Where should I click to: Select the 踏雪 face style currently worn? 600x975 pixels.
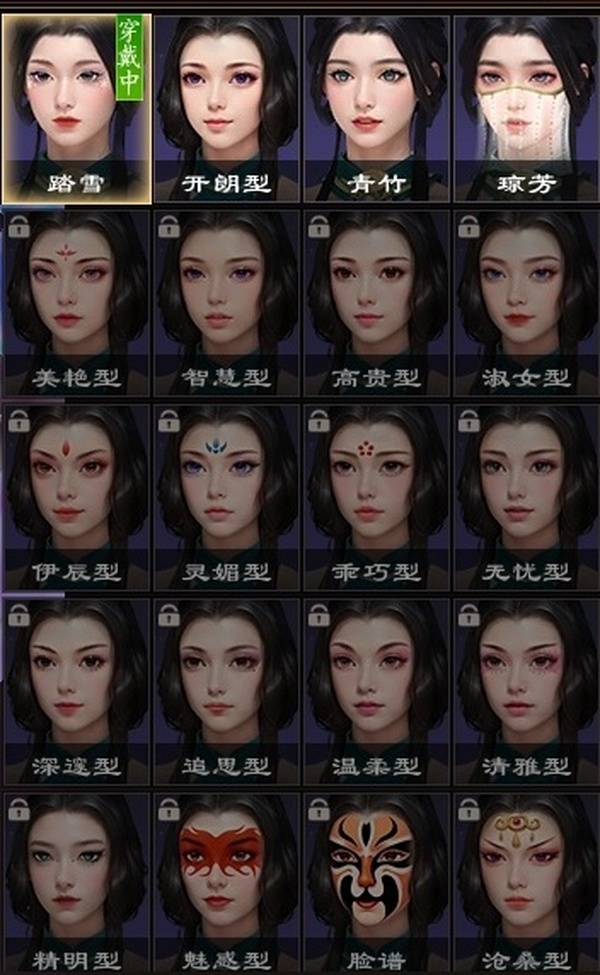click(x=76, y=109)
